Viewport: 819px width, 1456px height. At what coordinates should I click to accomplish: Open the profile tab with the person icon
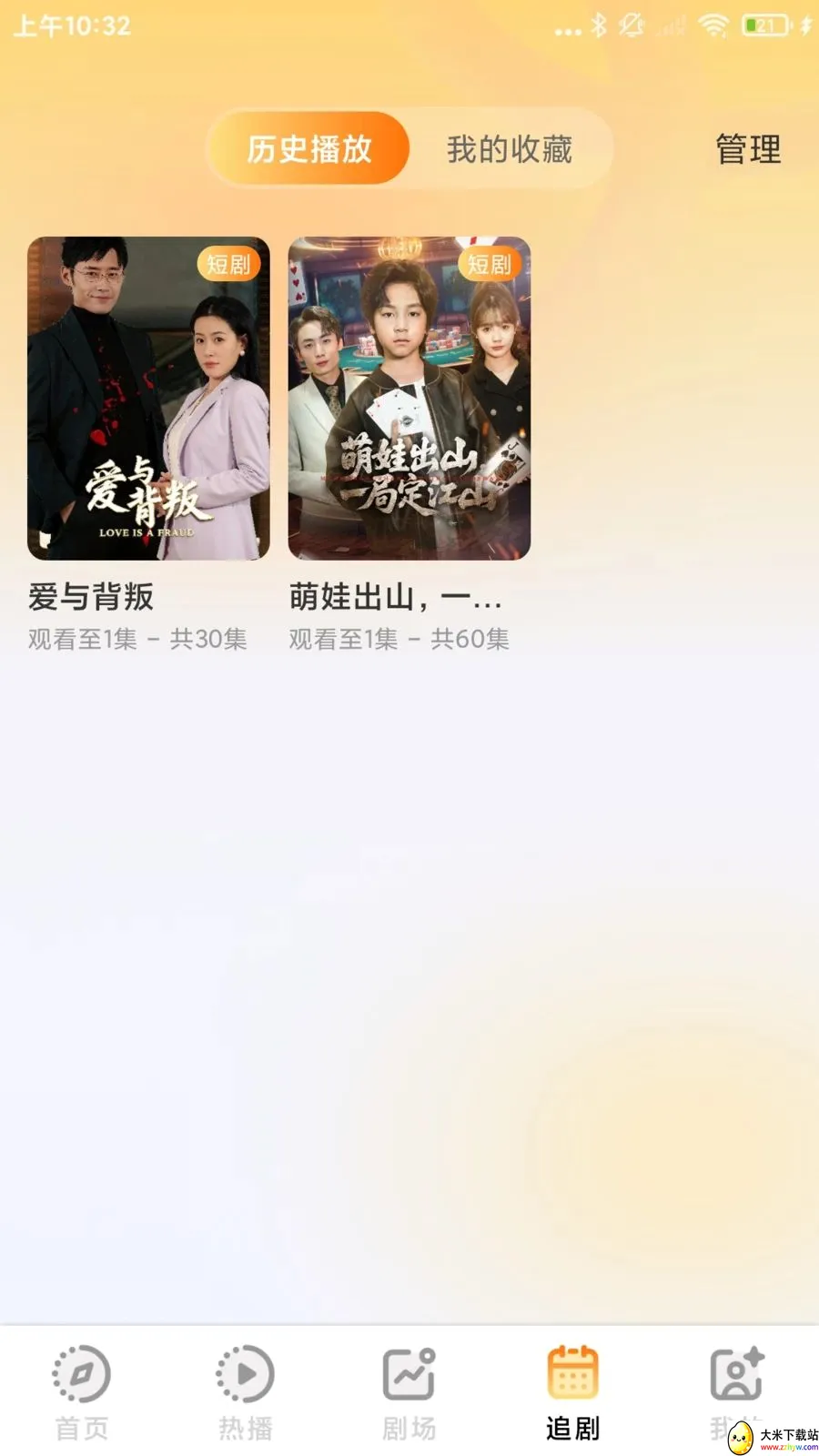click(x=737, y=1392)
